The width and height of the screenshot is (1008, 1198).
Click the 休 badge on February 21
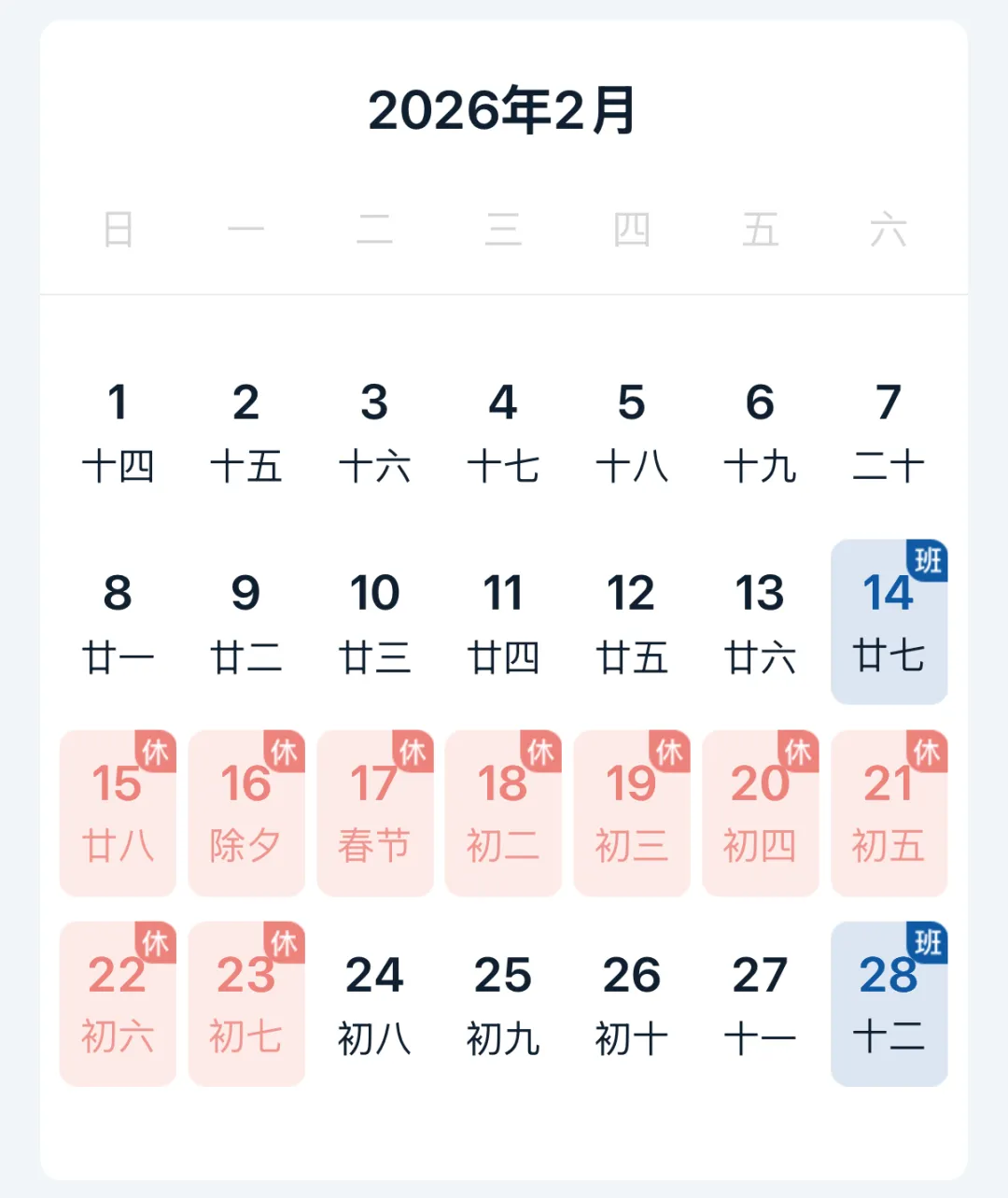coord(927,750)
